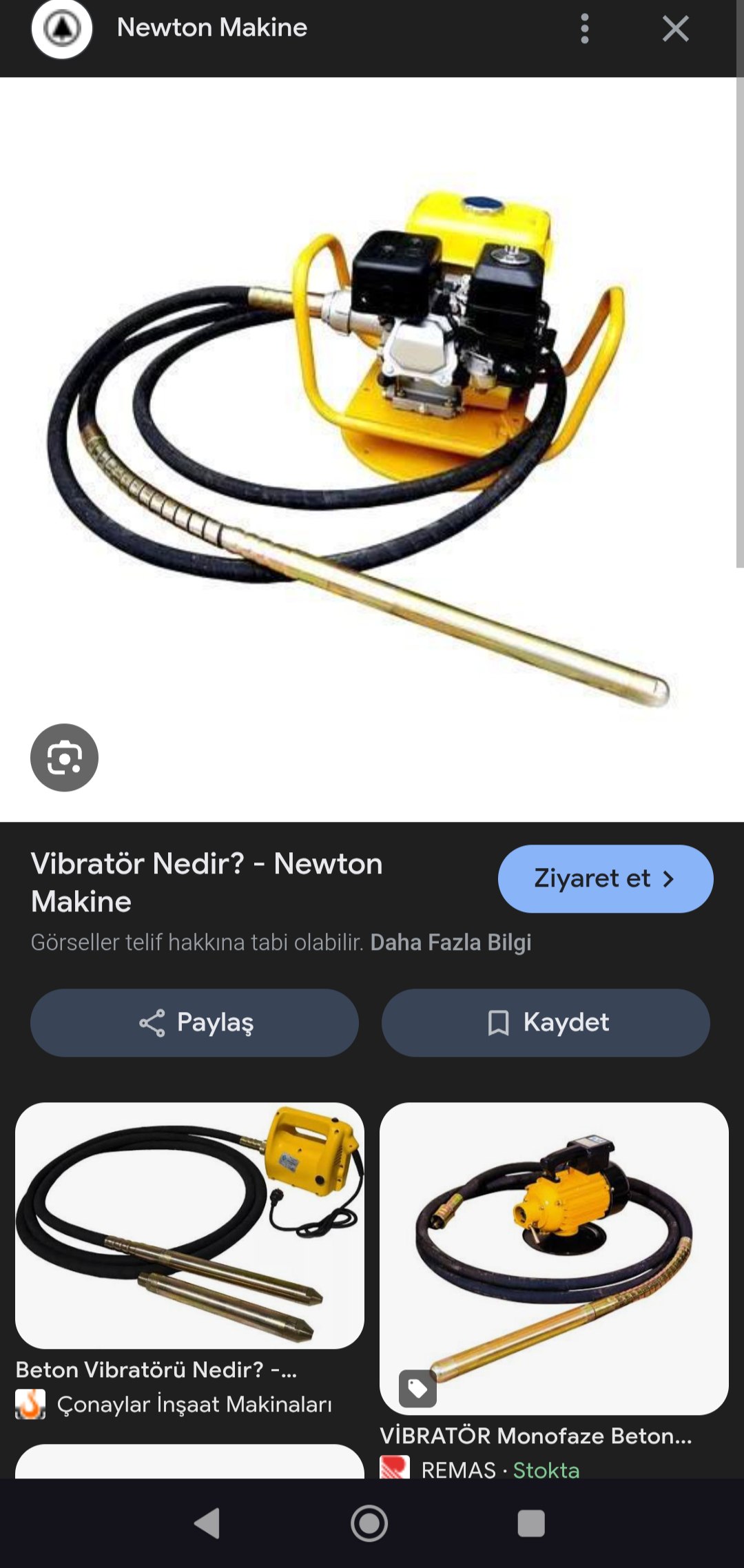
Task: Close the image viewer
Action: 675,29
